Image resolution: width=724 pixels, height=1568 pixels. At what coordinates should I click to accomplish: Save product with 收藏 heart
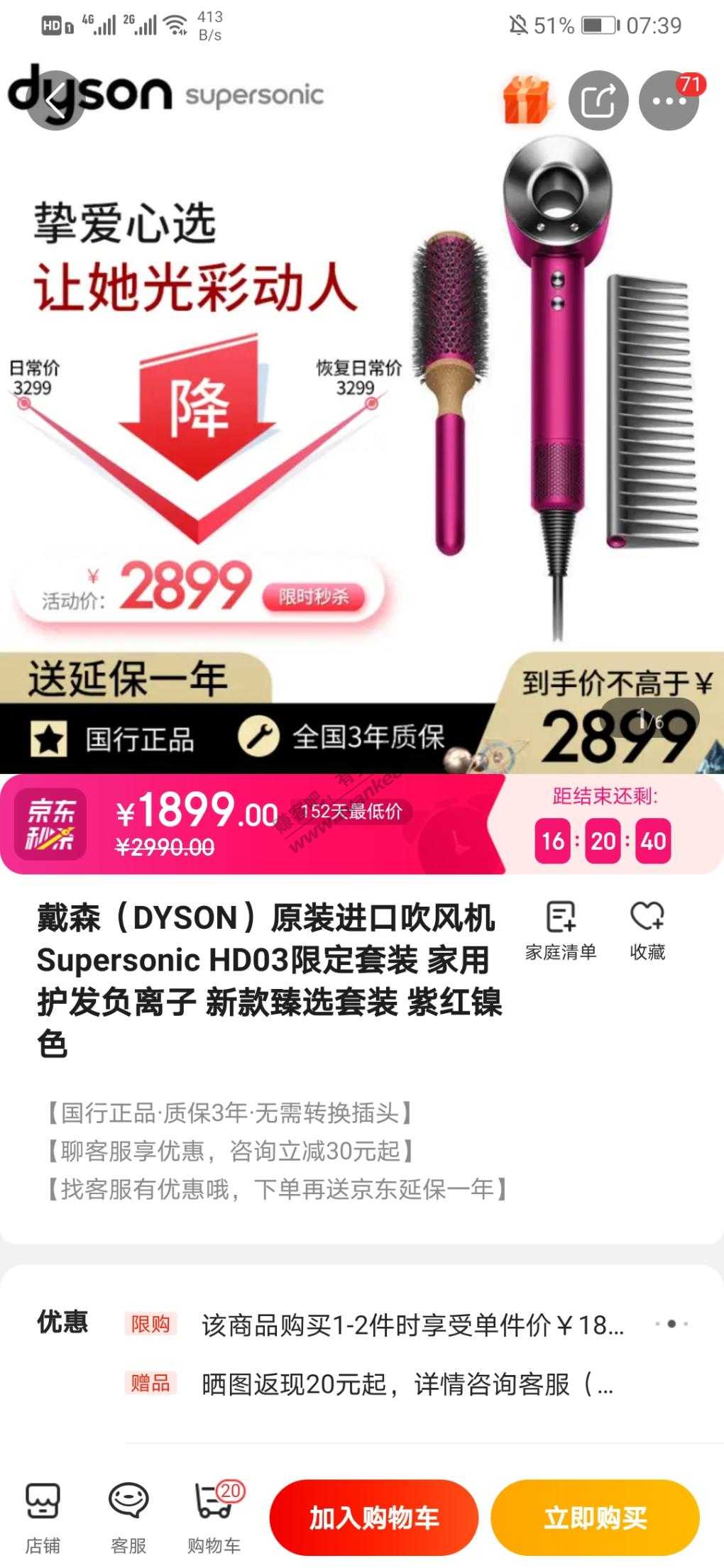click(647, 930)
